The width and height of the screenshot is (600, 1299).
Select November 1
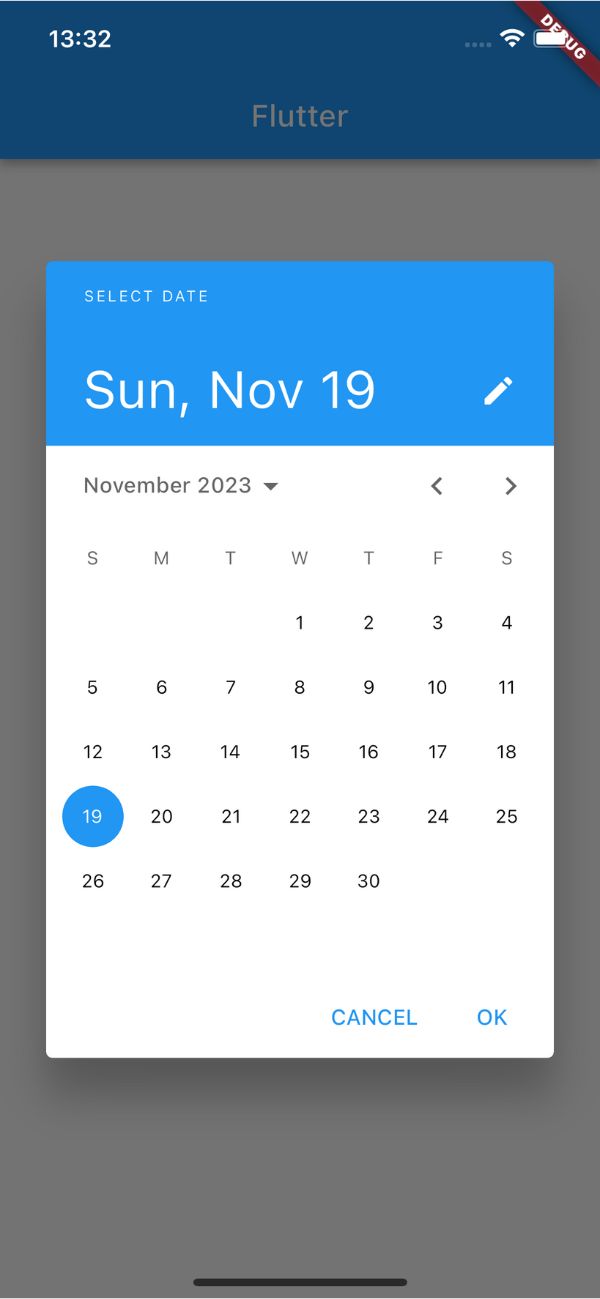300,623
